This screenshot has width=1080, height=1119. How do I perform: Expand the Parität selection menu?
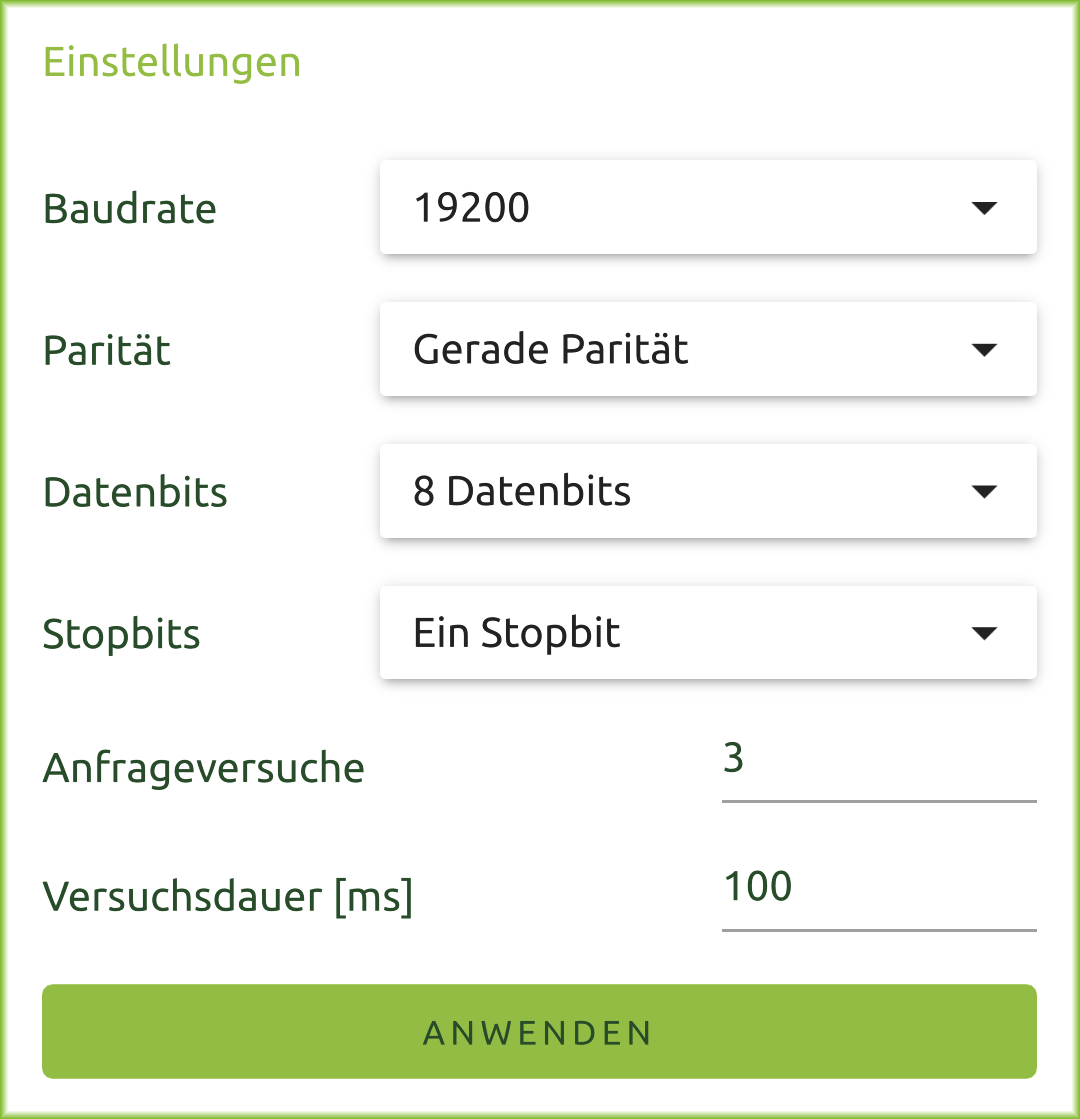tap(707, 348)
